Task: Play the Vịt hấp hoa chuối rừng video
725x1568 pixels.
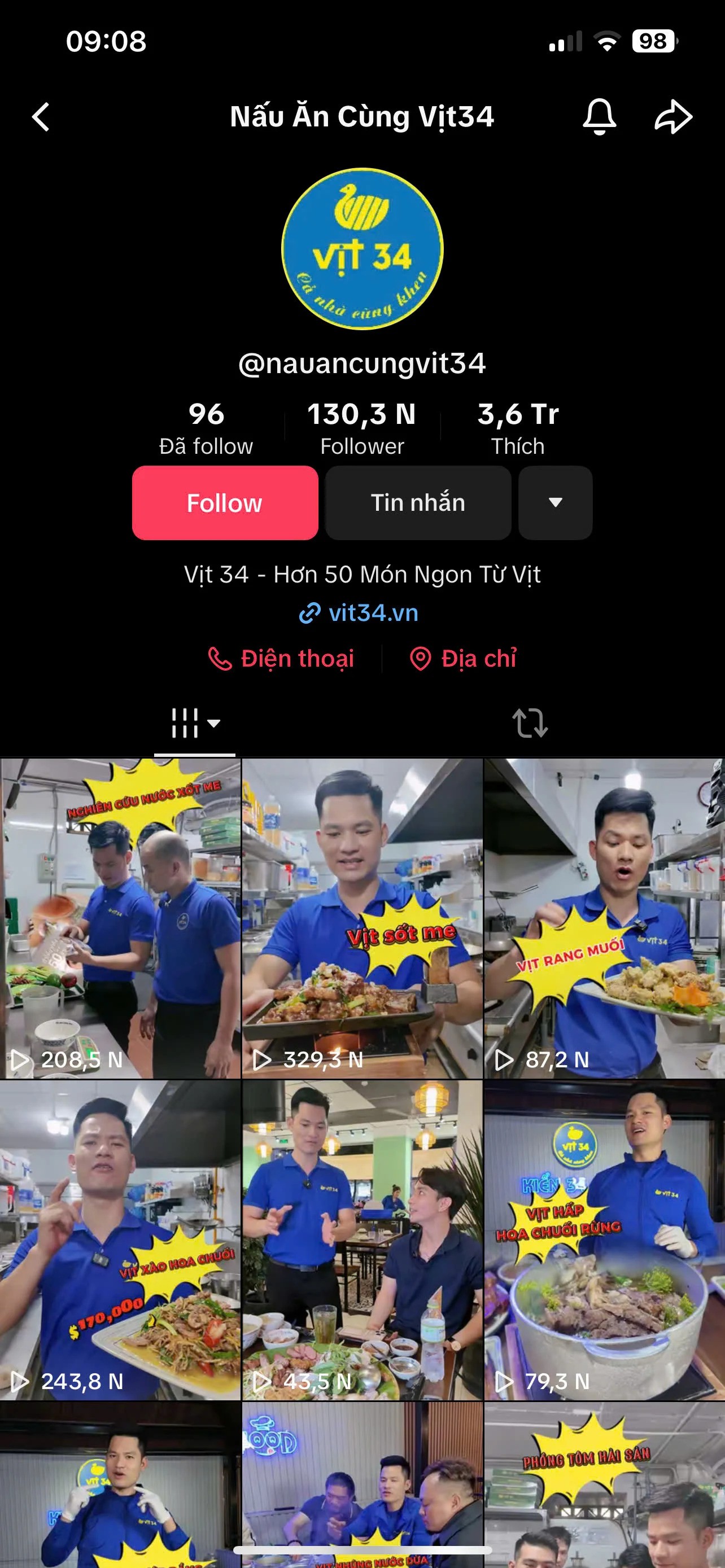Action: [x=604, y=1241]
